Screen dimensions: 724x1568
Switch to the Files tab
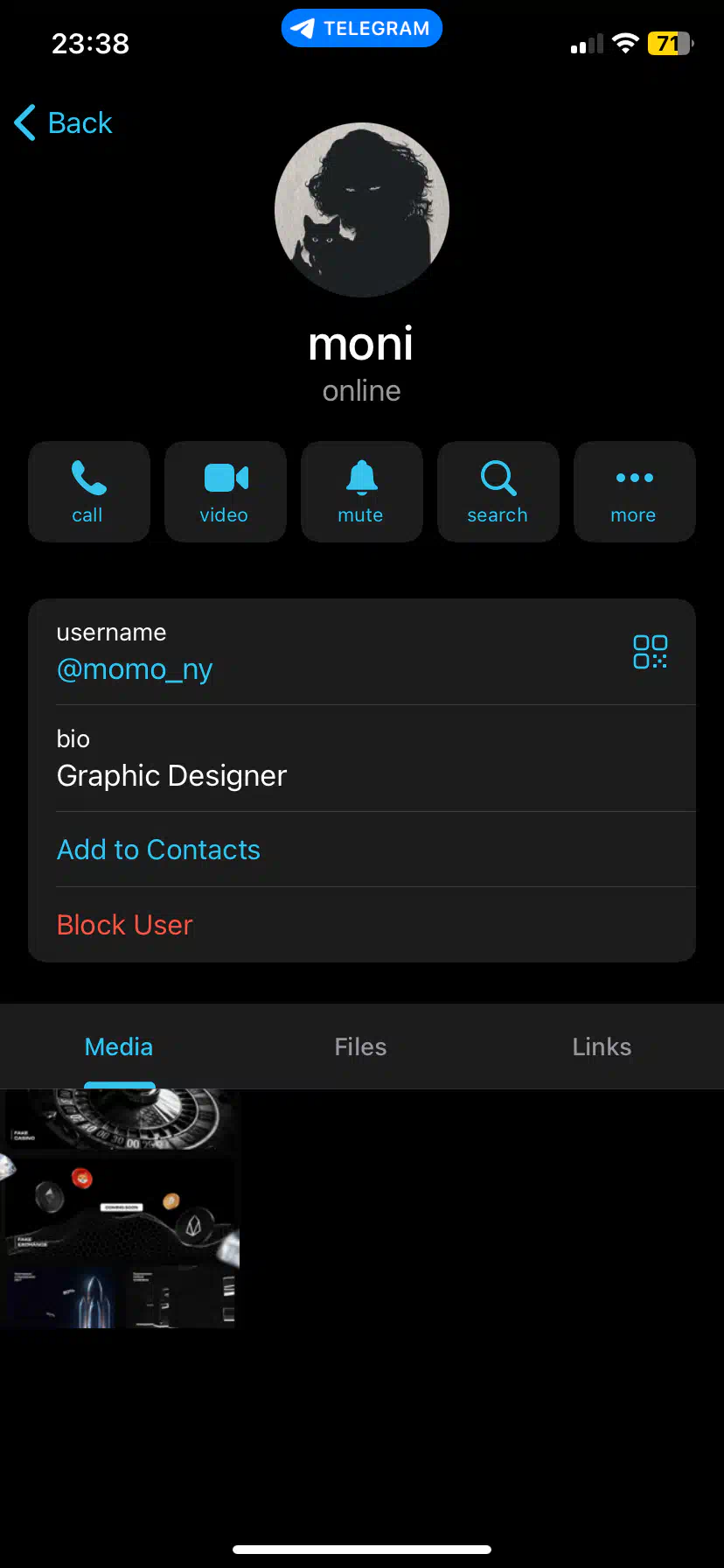(360, 1046)
